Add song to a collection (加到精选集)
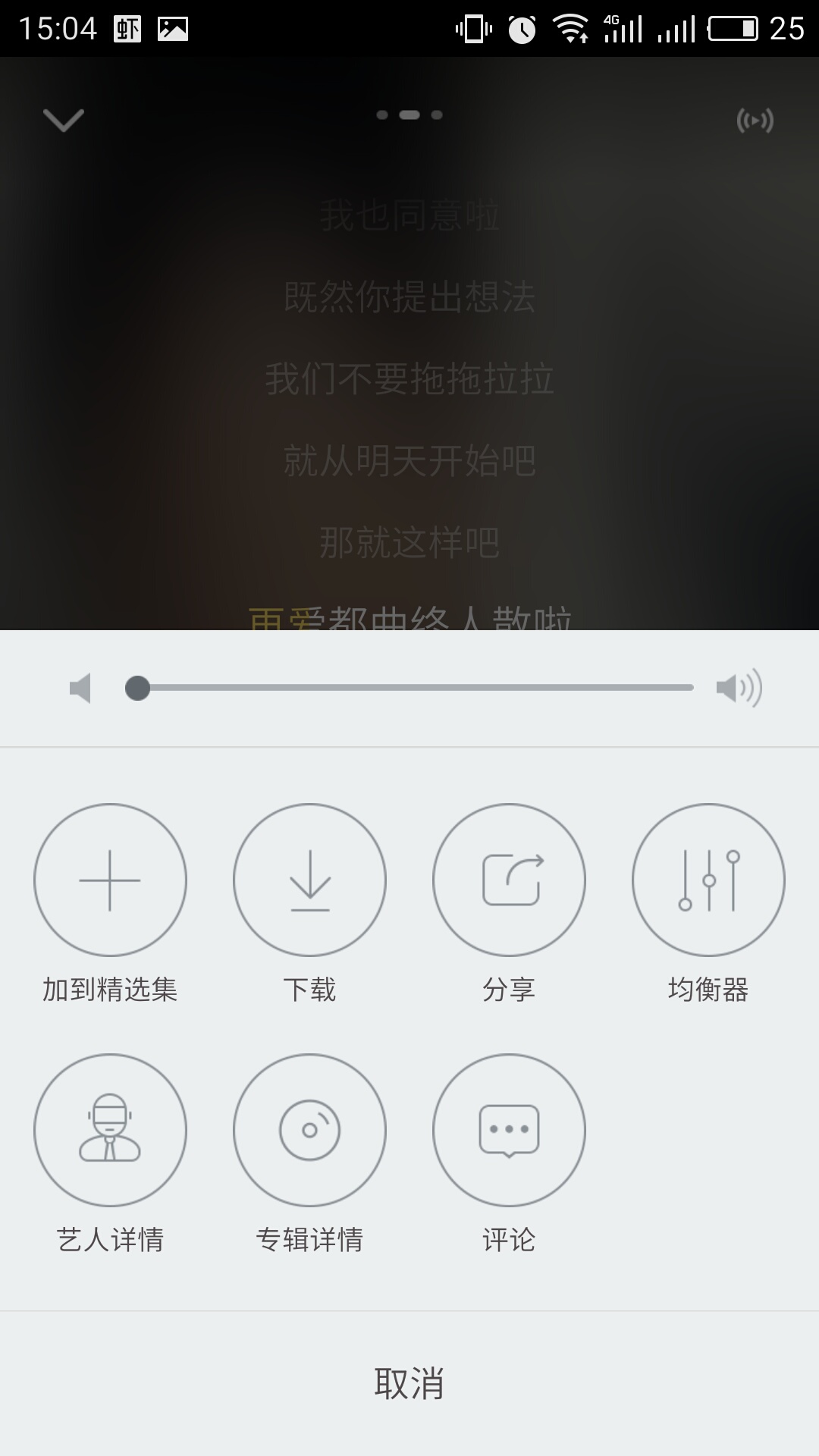The height and width of the screenshot is (1456, 819). 110,880
